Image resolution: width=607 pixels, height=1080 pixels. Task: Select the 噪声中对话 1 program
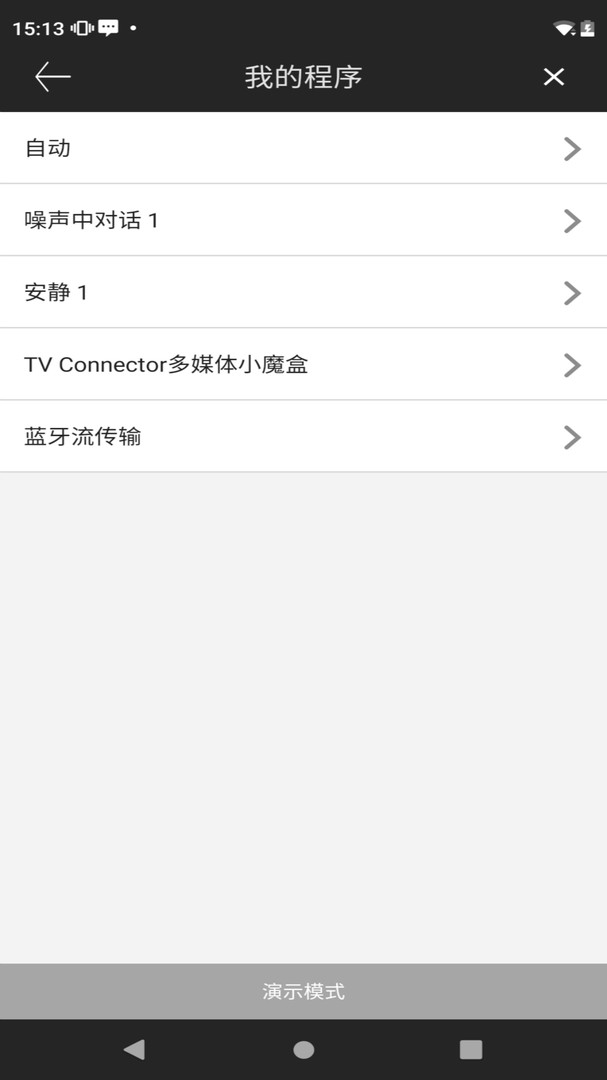303,221
